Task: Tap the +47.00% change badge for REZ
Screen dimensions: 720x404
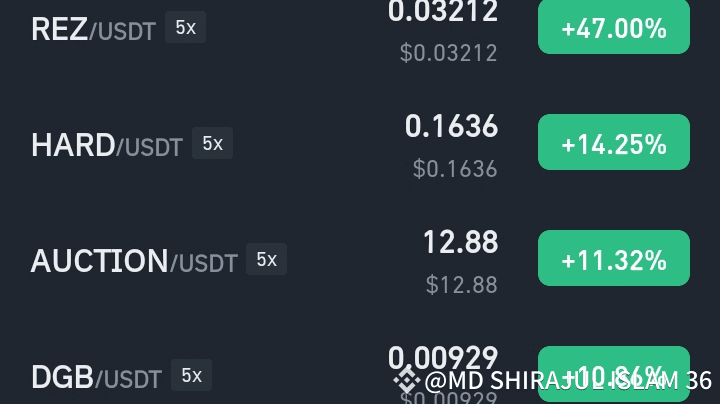Action: [x=613, y=28]
